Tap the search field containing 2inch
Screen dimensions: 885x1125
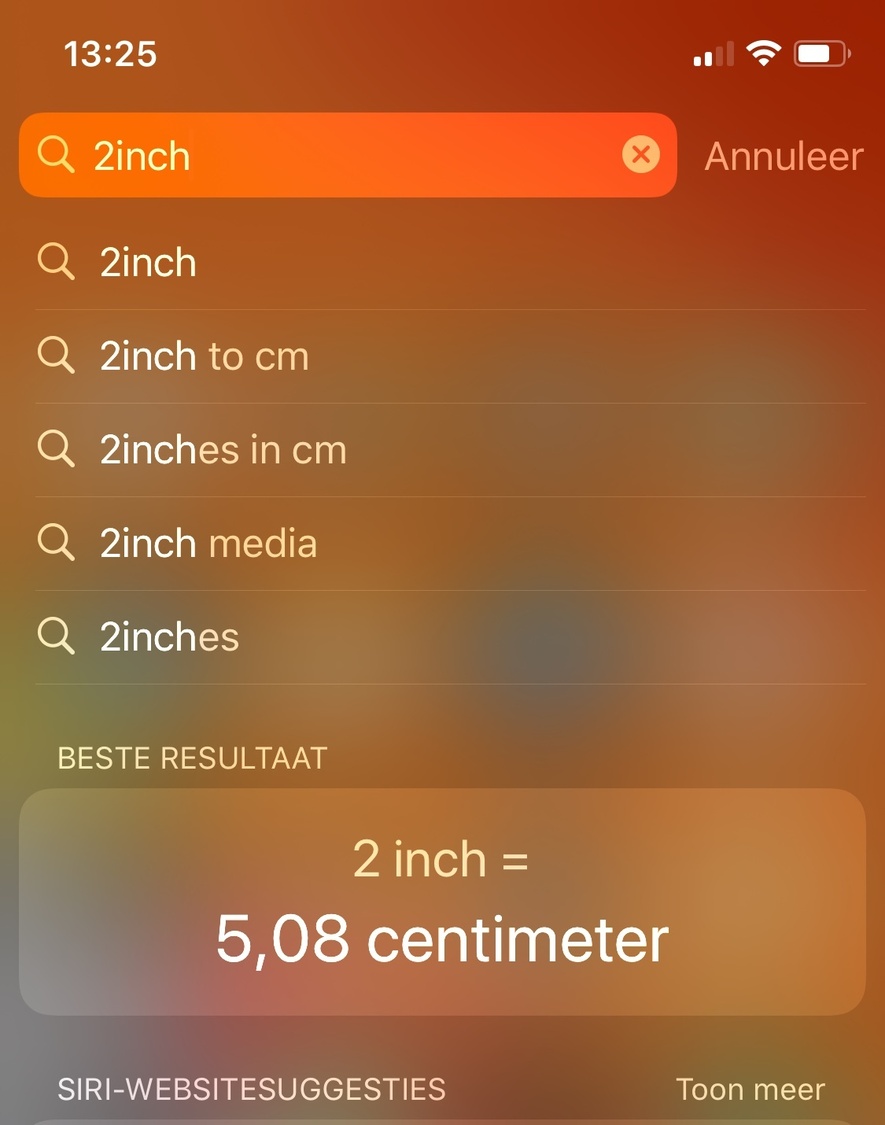[330, 156]
